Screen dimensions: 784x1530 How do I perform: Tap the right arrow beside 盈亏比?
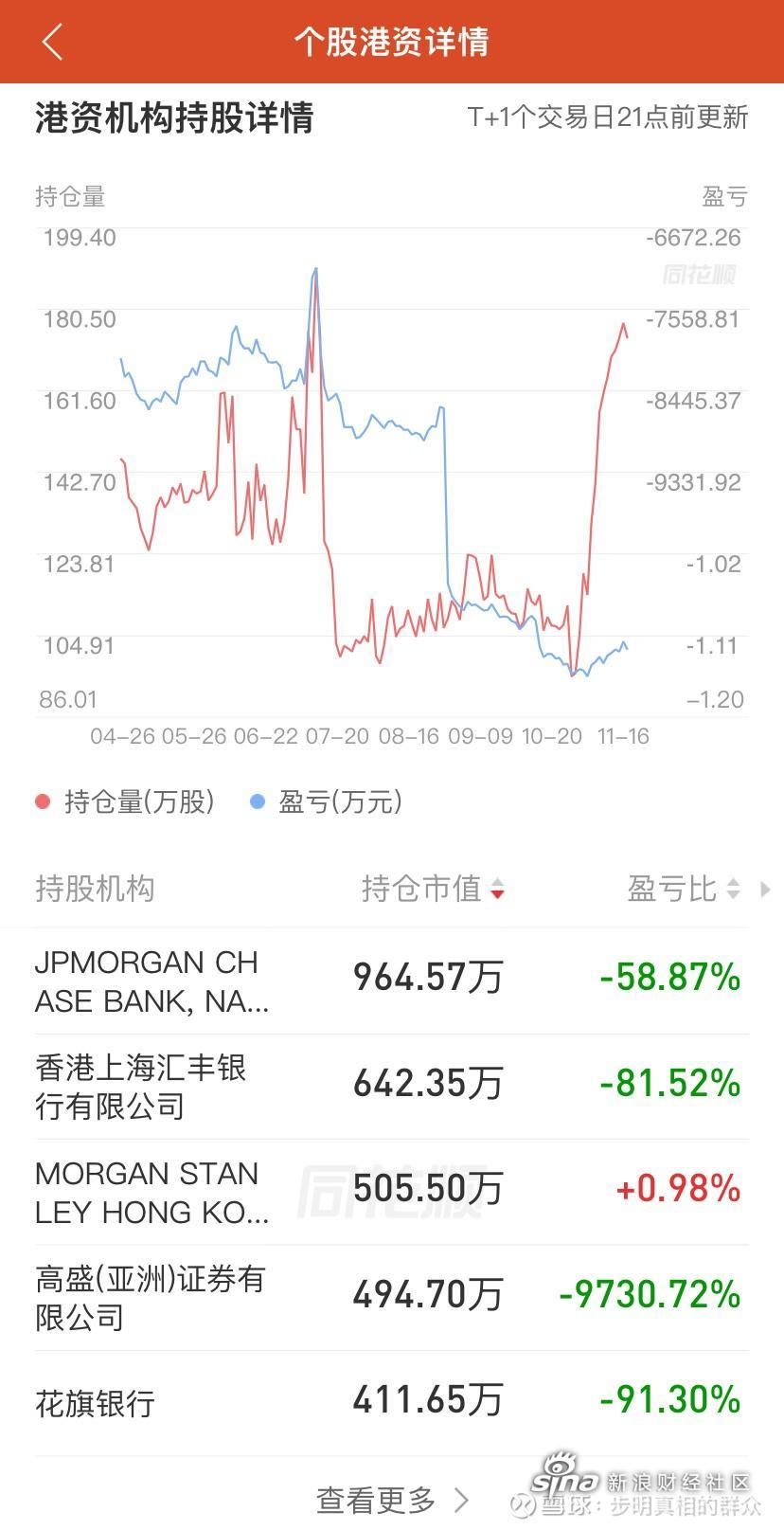pos(765,890)
